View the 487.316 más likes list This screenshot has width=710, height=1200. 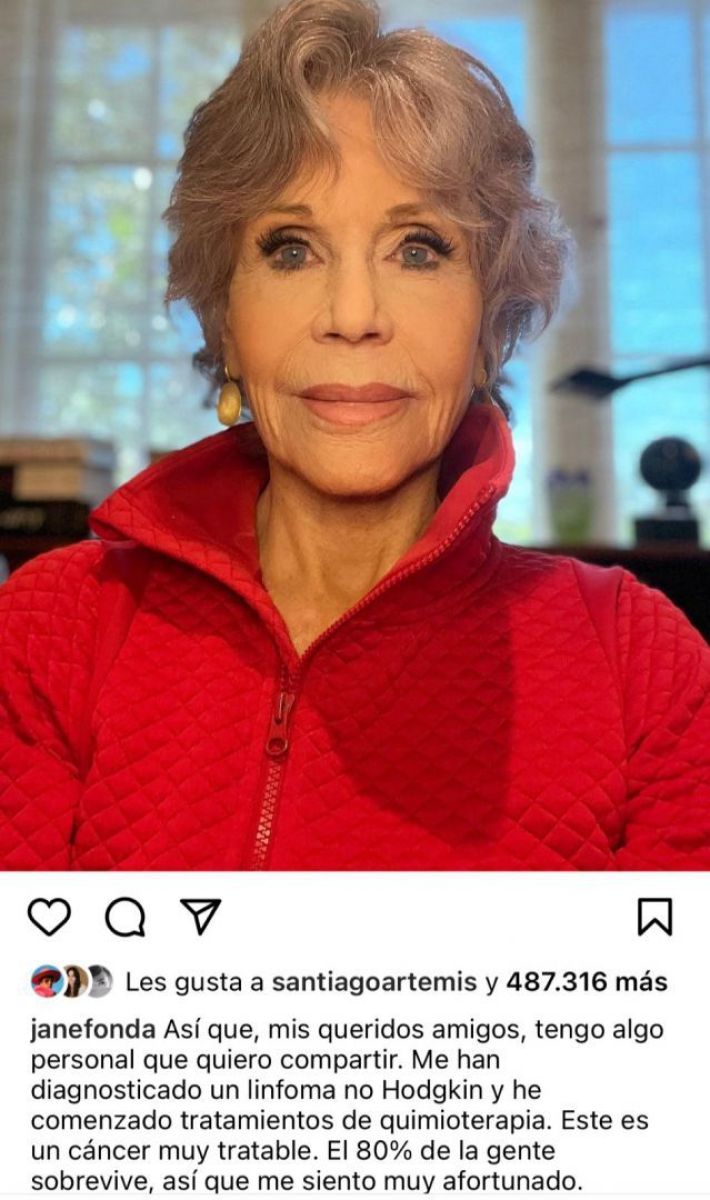(586, 982)
